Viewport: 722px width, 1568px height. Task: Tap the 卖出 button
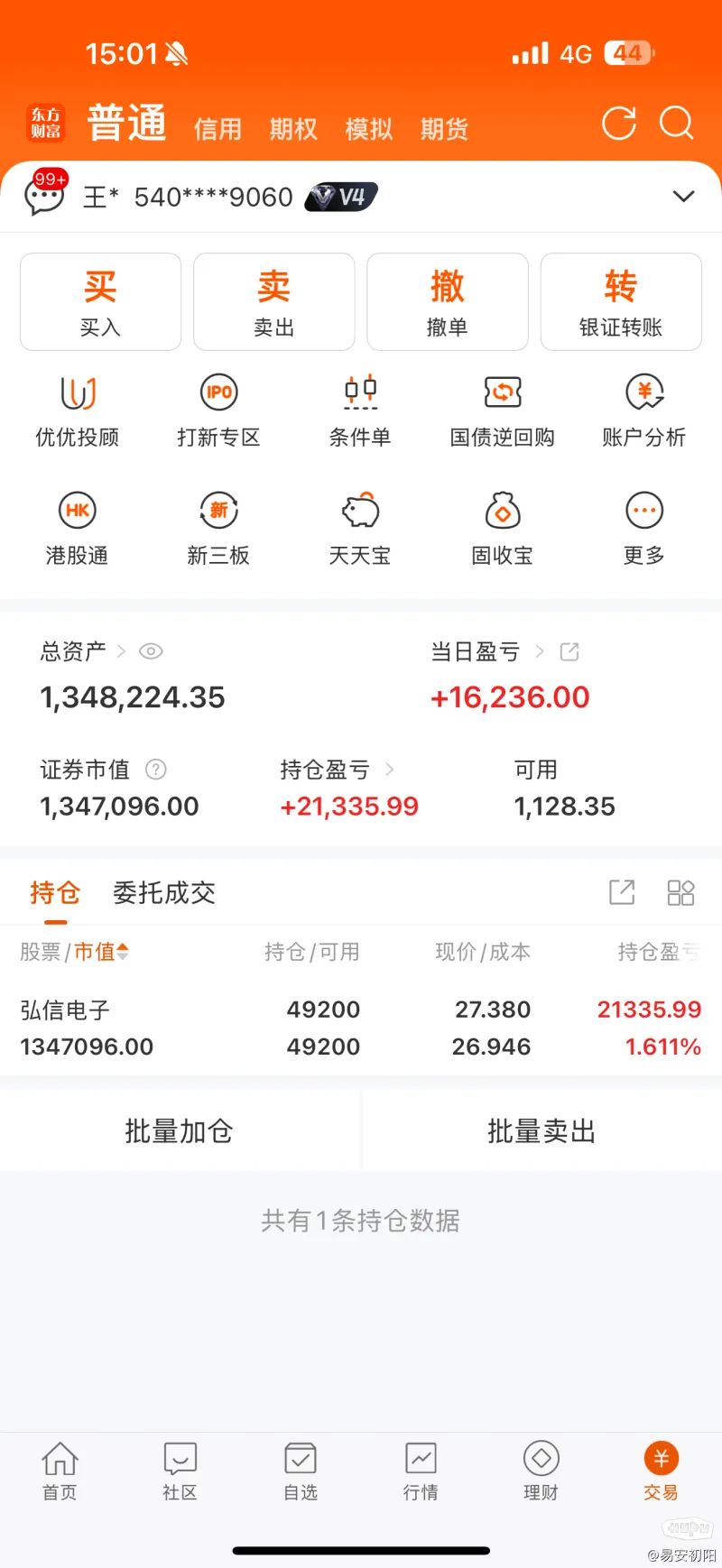(x=273, y=301)
